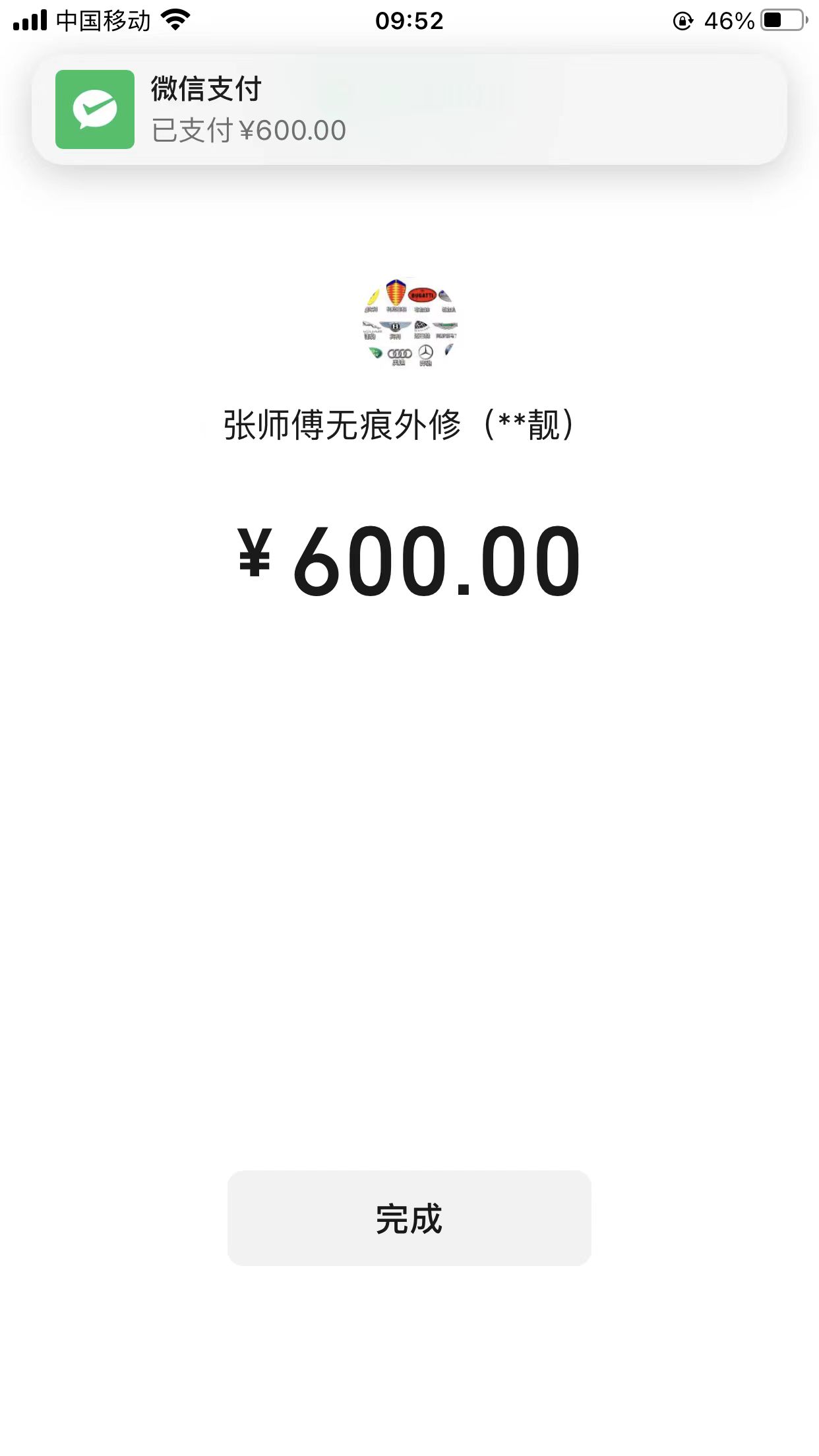Open the 微信支付 notification banner
Image resolution: width=819 pixels, height=1456 pixels.
coord(409,109)
